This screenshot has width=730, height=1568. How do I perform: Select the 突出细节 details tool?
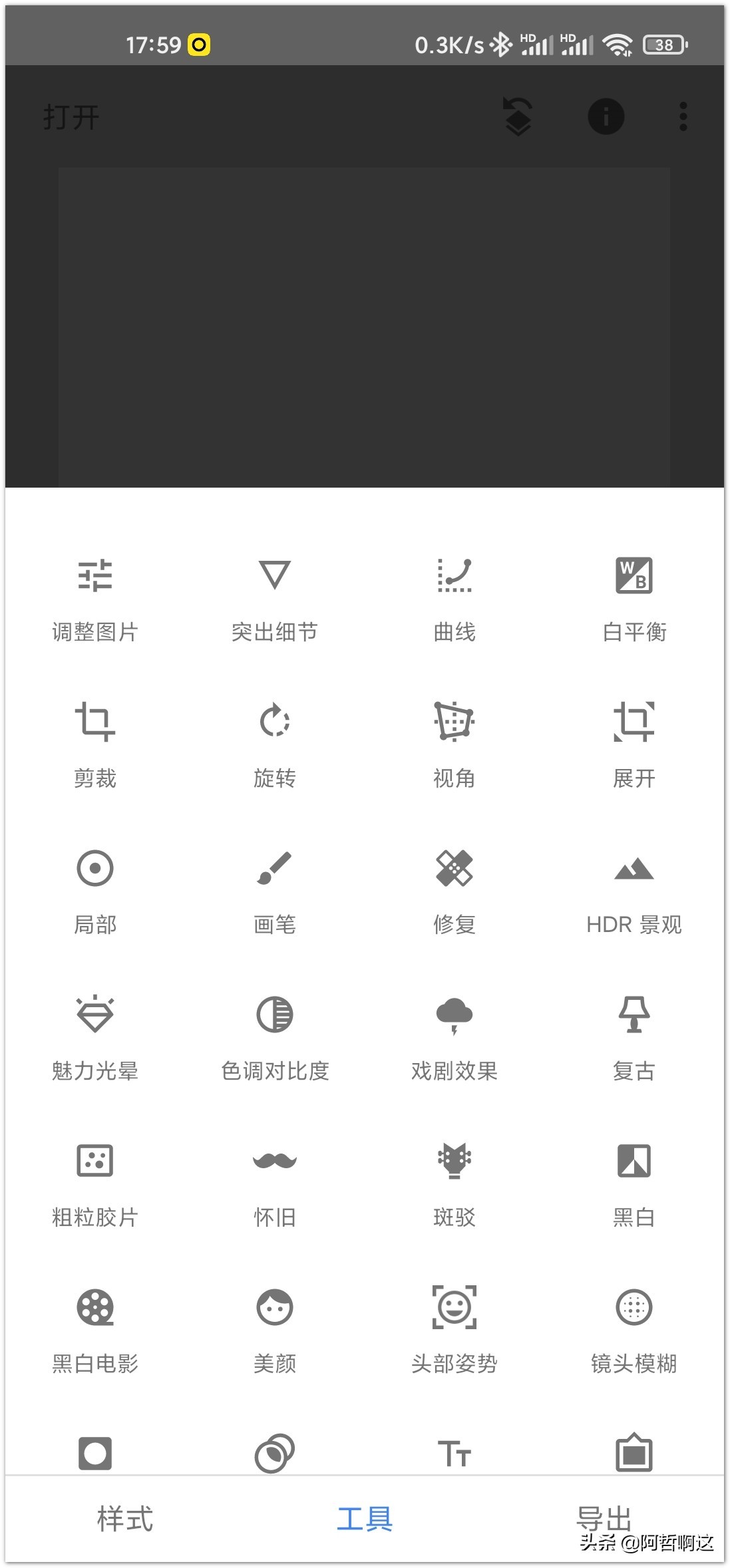pos(274,599)
